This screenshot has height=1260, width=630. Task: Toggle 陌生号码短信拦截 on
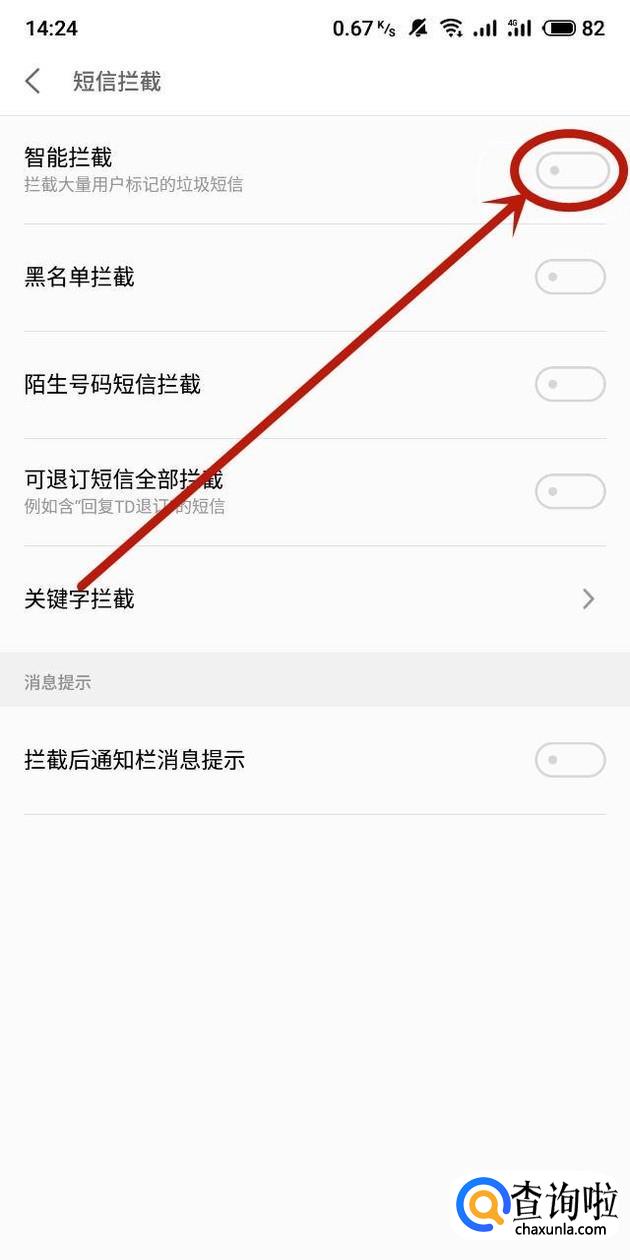pyautogui.click(x=570, y=384)
